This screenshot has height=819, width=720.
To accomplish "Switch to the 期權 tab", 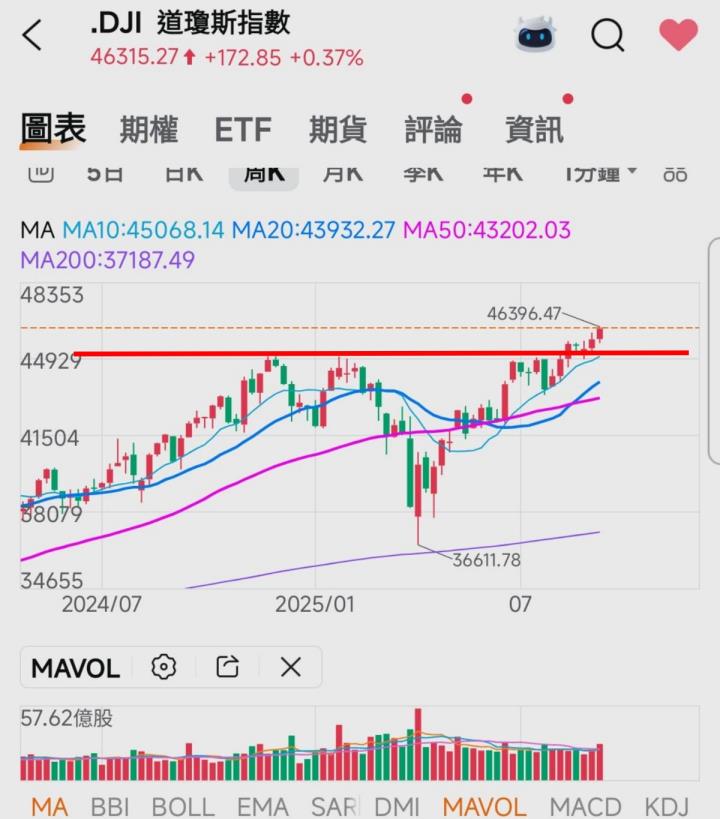I will coord(149,129).
